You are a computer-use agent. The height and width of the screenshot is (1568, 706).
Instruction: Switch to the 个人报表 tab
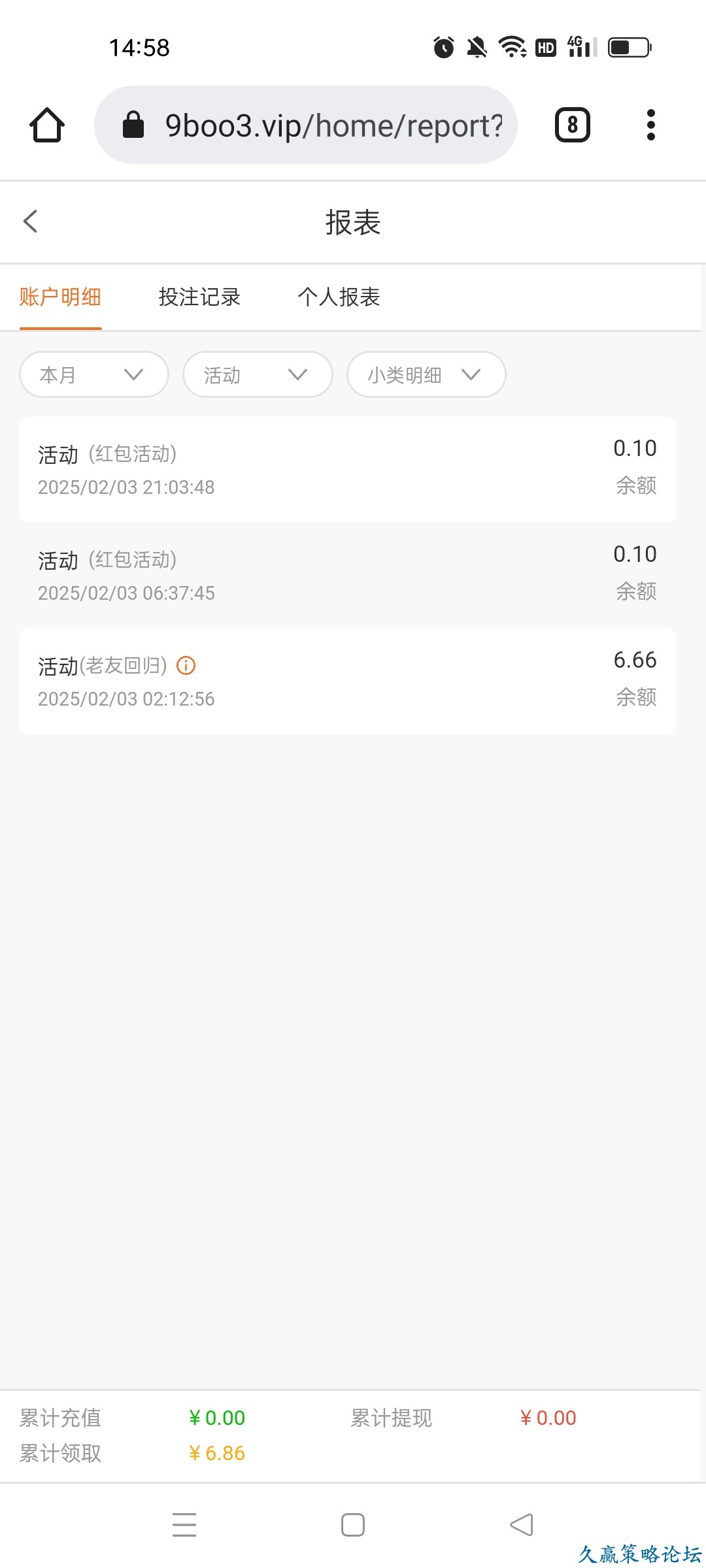tap(339, 297)
